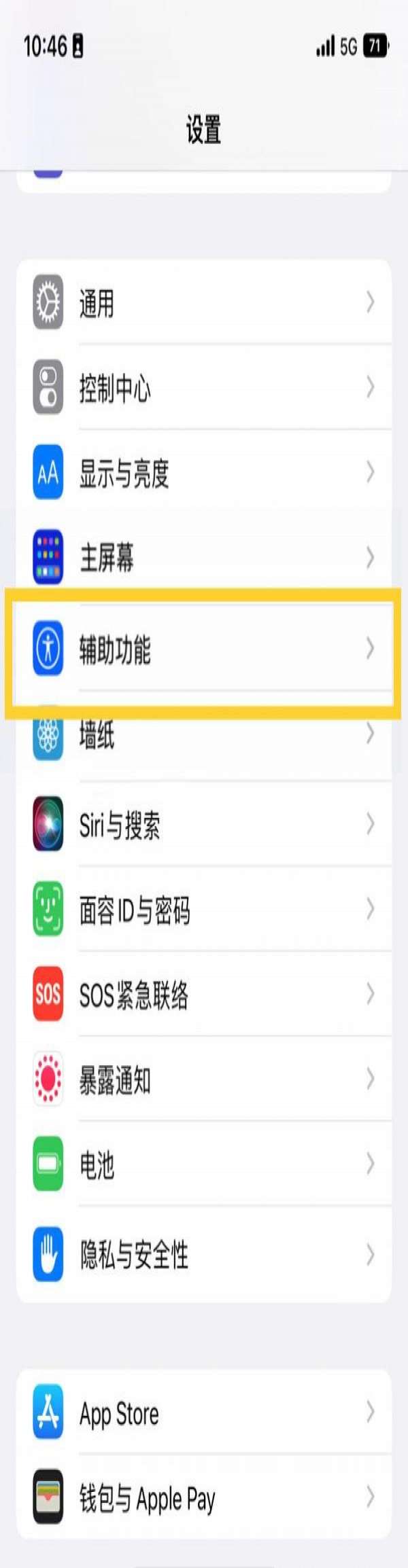Open 暴露通知 settings

click(x=204, y=1078)
